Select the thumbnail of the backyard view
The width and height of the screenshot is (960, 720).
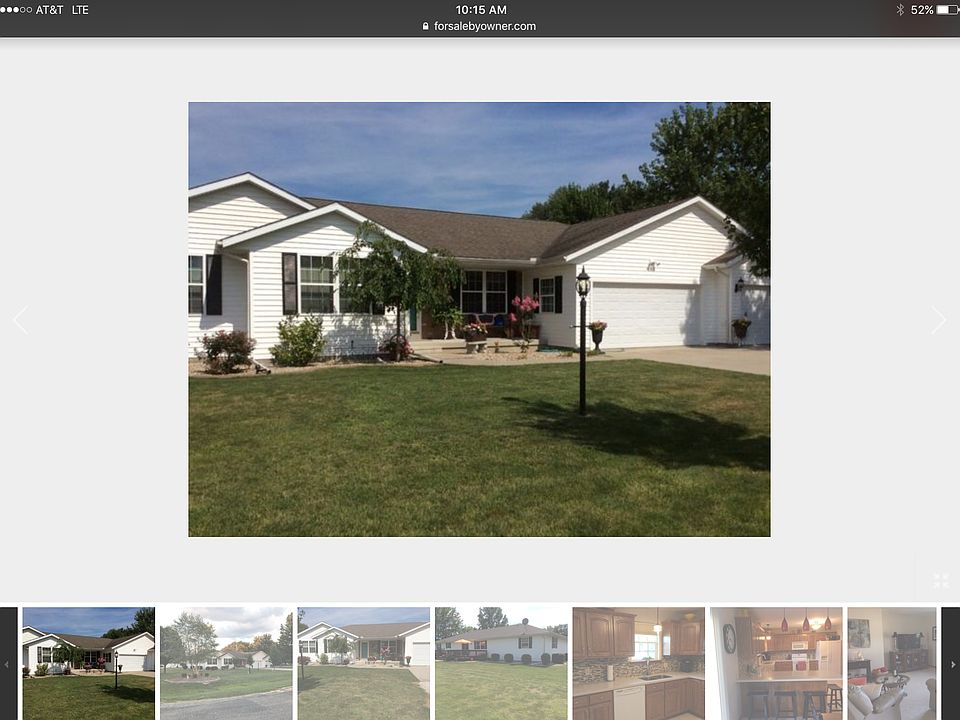(x=501, y=663)
